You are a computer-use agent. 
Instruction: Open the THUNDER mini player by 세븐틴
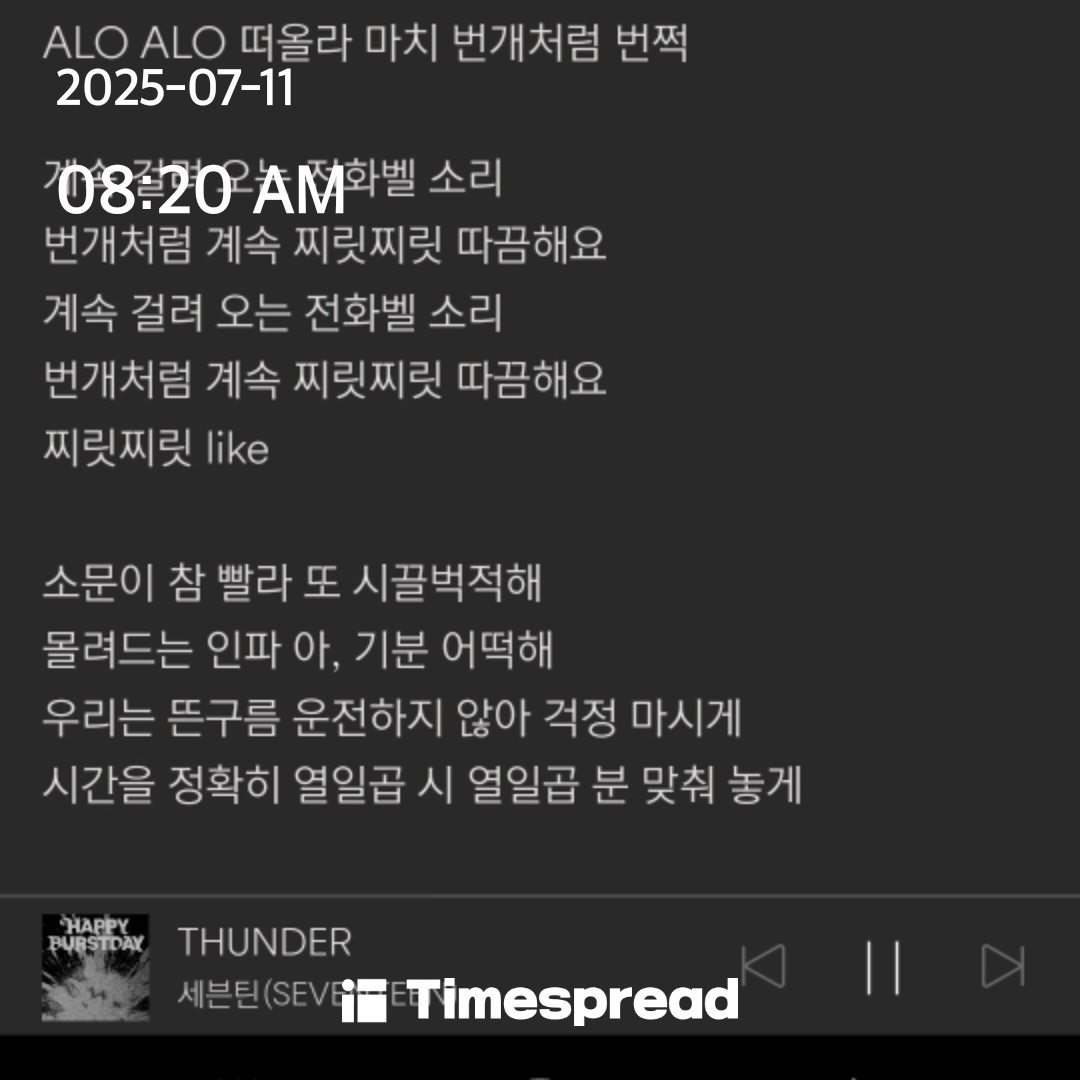click(265, 942)
